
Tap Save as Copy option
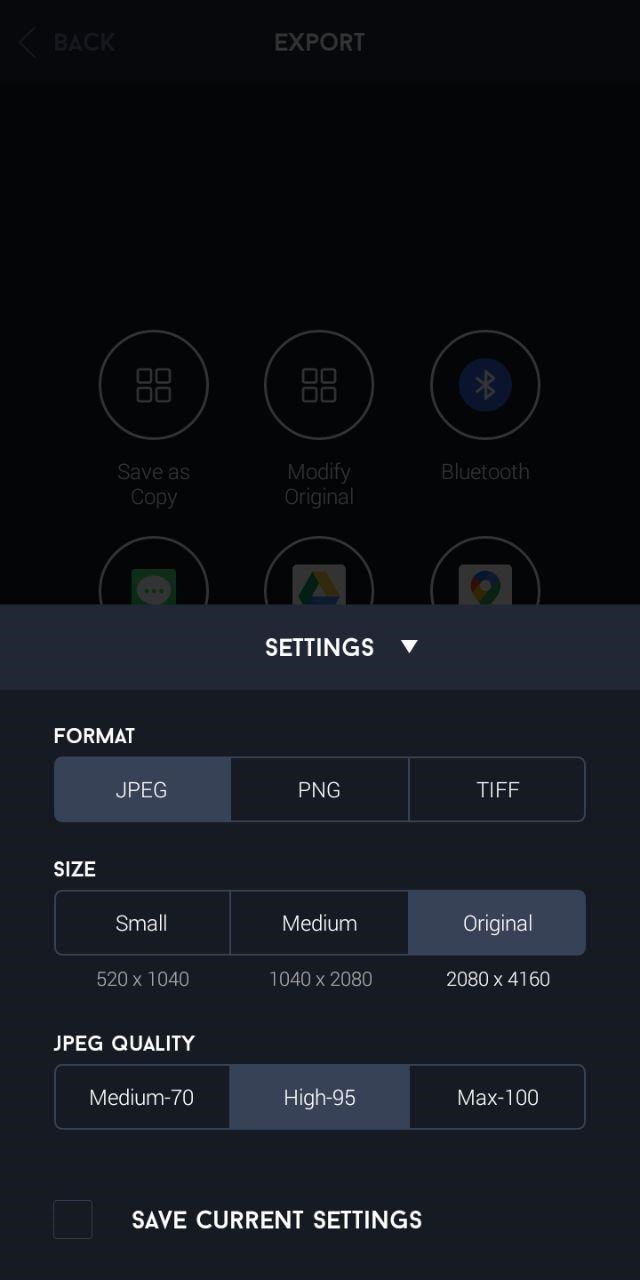pyautogui.click(x=153, y=385)
